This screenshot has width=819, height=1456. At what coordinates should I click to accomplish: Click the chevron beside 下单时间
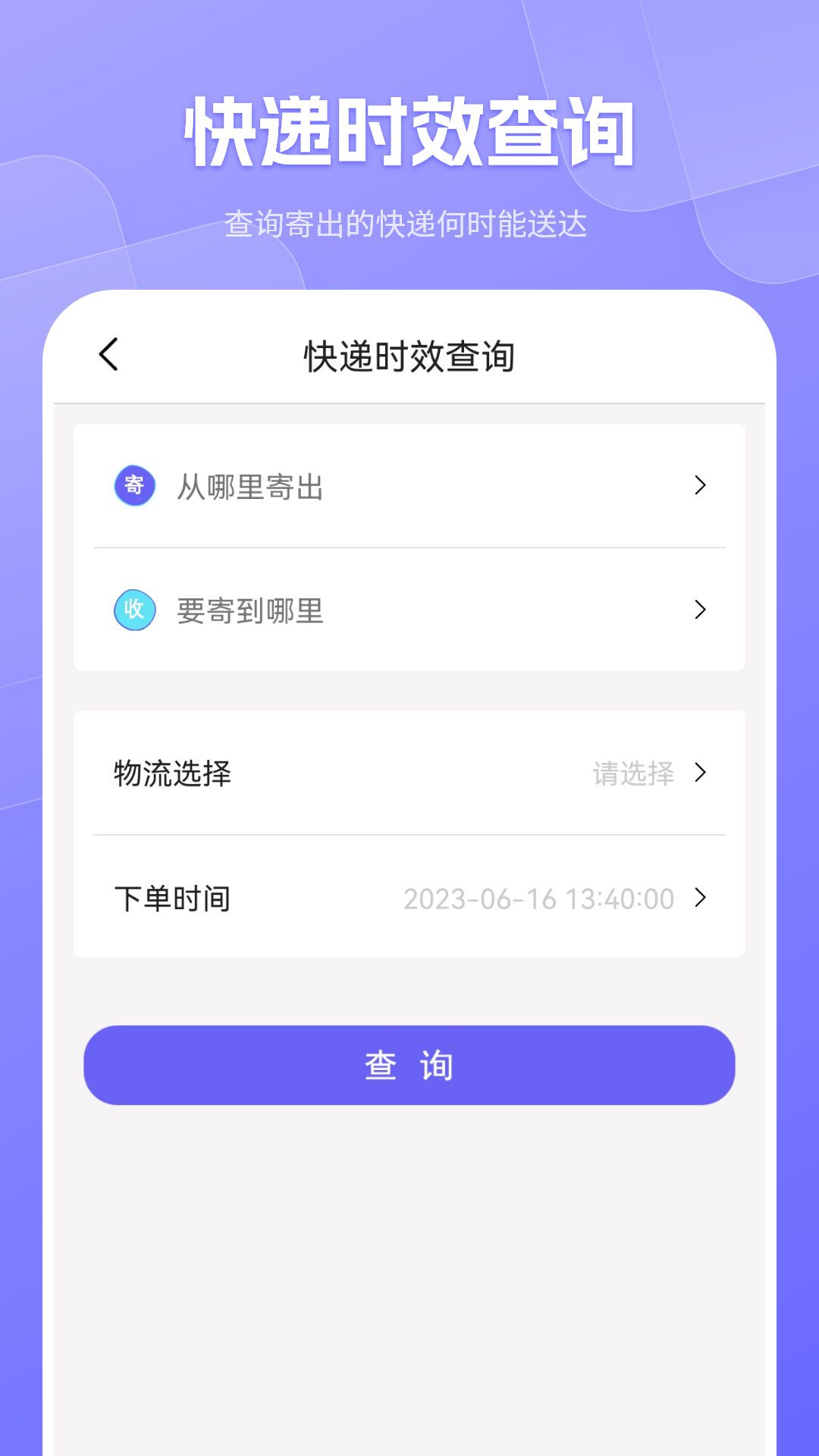(x=700, y=899)
